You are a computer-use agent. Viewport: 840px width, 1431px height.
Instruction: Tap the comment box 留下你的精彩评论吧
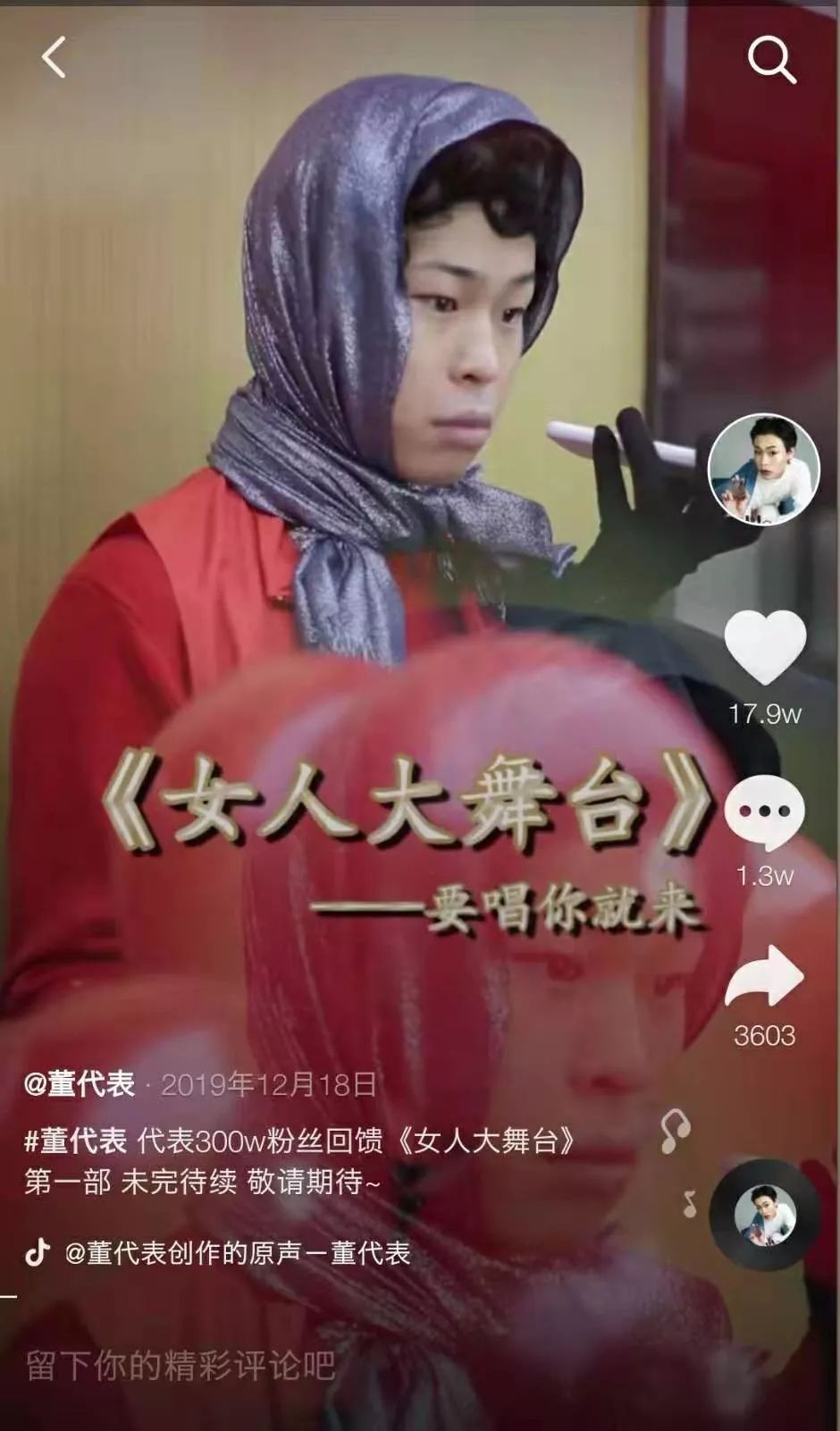point(181,1366)
